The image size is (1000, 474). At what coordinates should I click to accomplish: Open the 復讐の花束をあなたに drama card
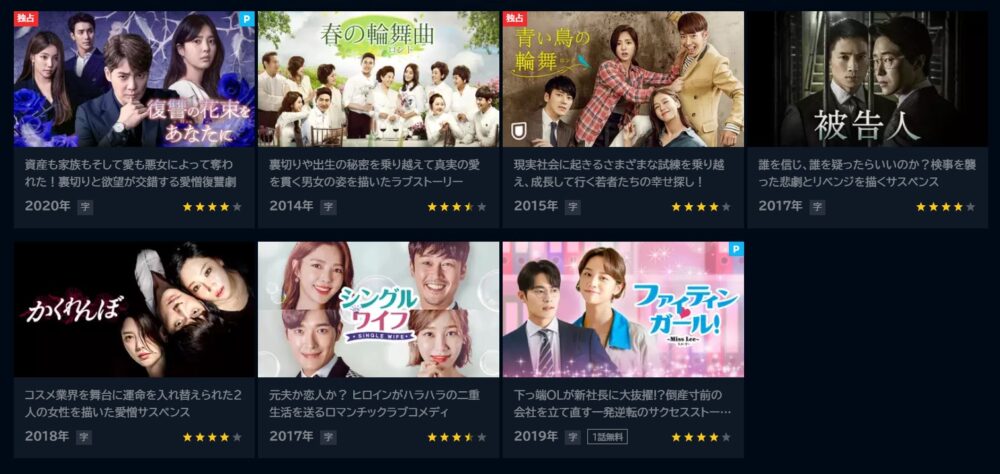click(134, 80)
